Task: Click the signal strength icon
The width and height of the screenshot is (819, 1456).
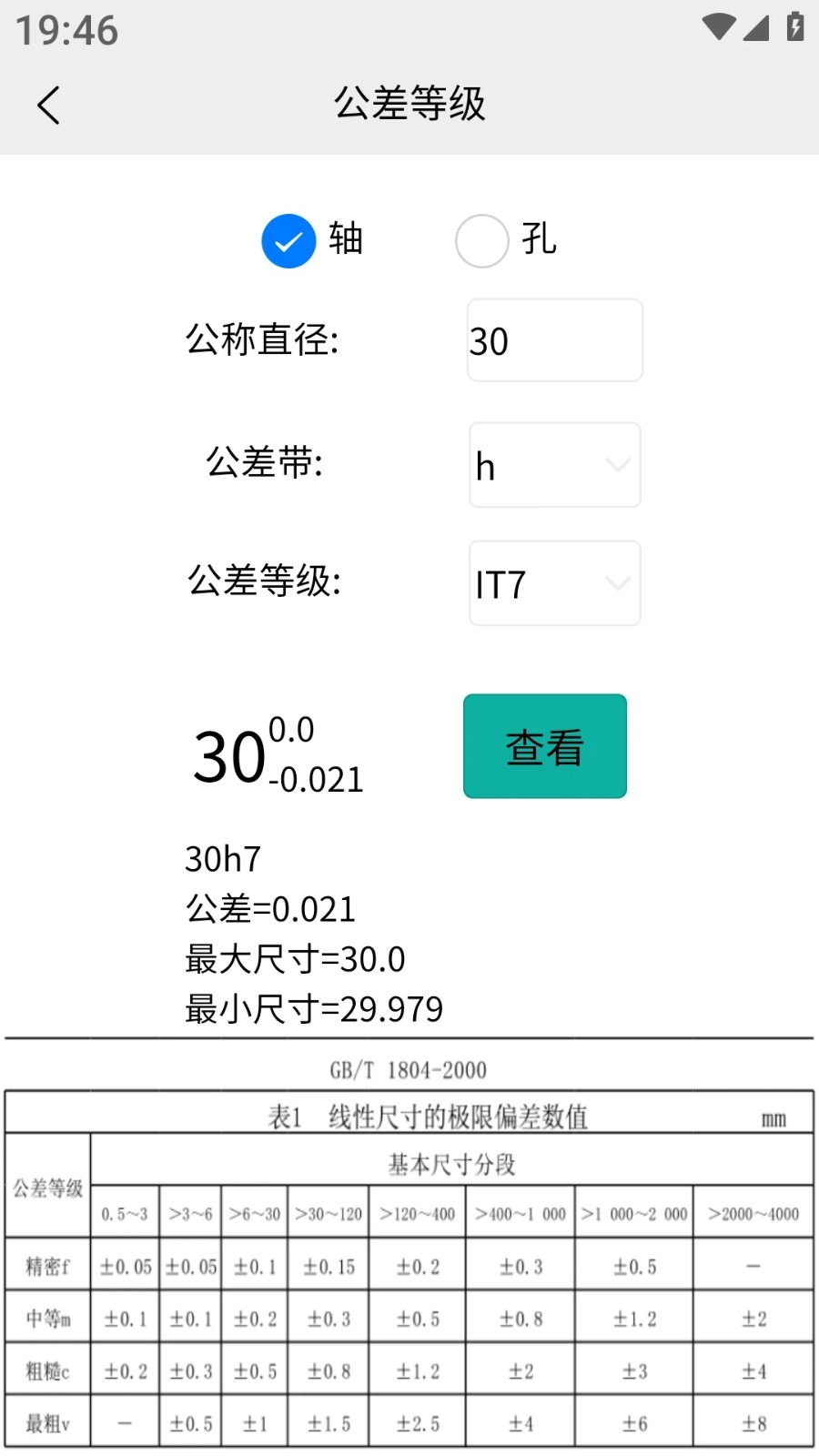Action: [757, 29]
